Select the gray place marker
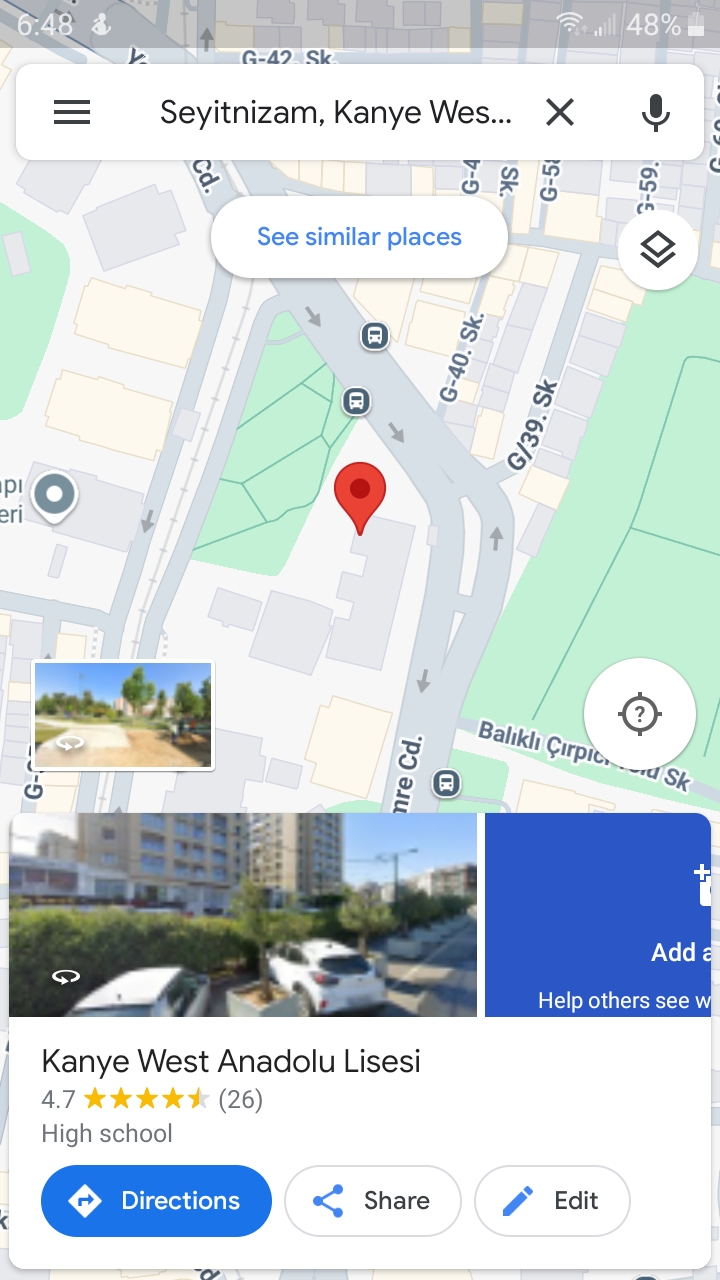 [x=54, y=495]
